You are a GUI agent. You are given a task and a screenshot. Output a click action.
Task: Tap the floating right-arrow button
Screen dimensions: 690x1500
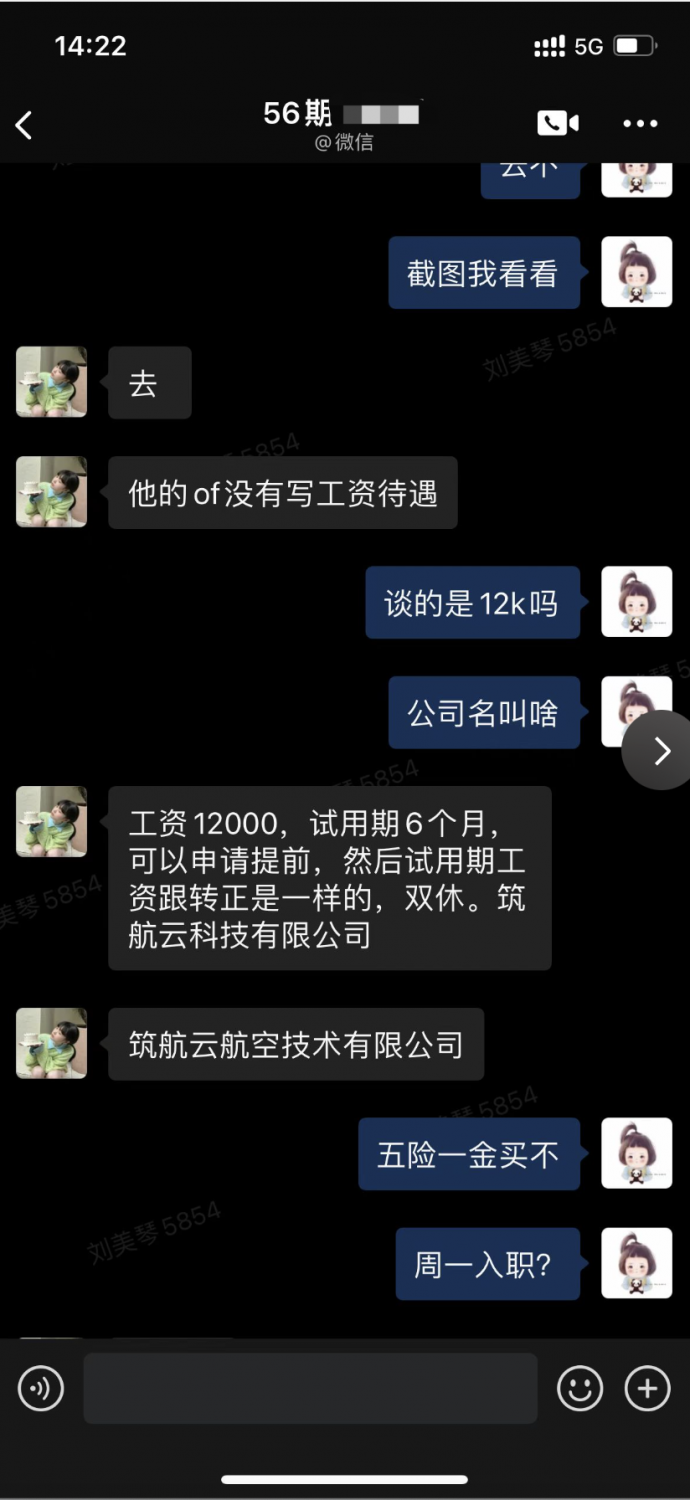click(x=660, y=751)
